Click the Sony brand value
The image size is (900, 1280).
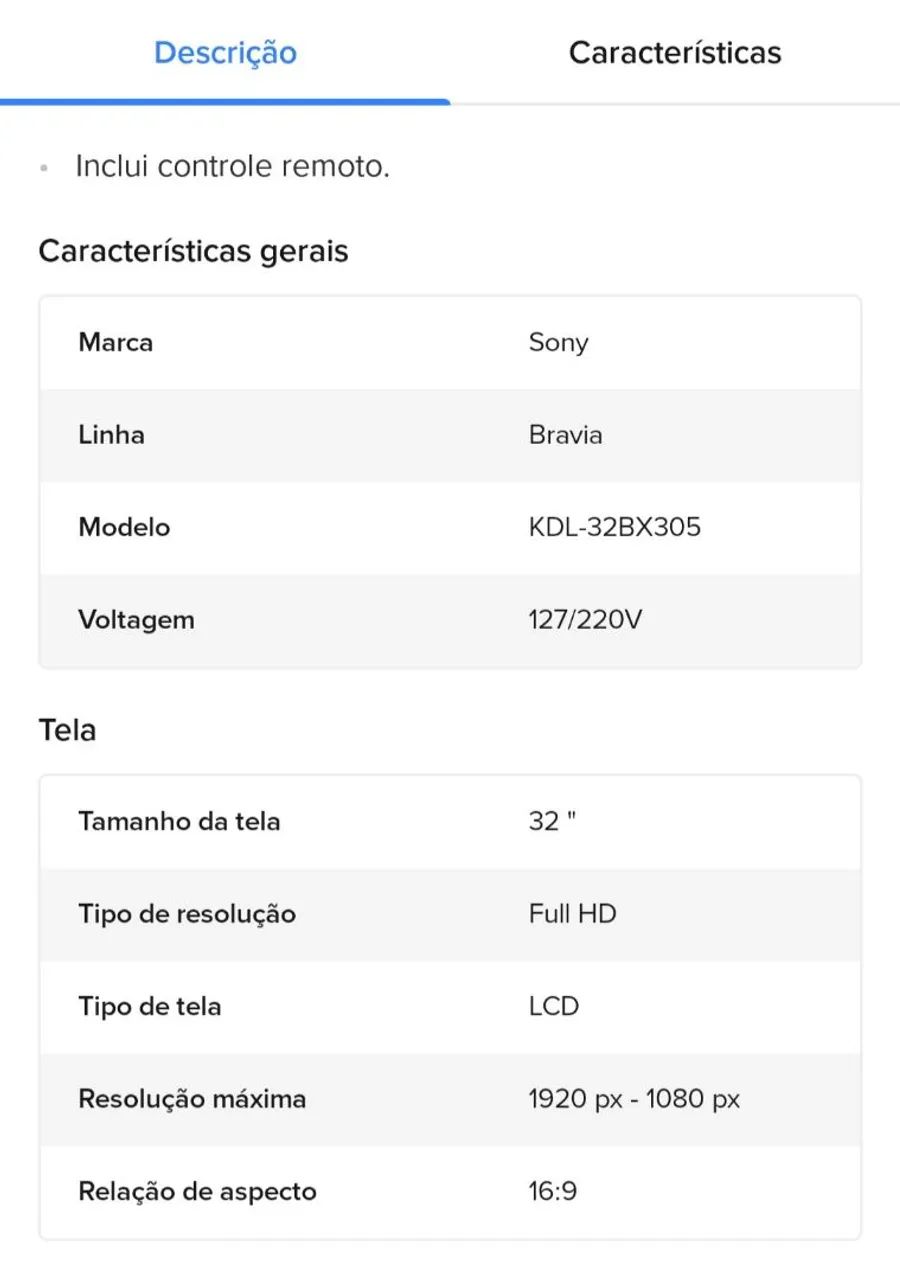[x=559, y=343]
